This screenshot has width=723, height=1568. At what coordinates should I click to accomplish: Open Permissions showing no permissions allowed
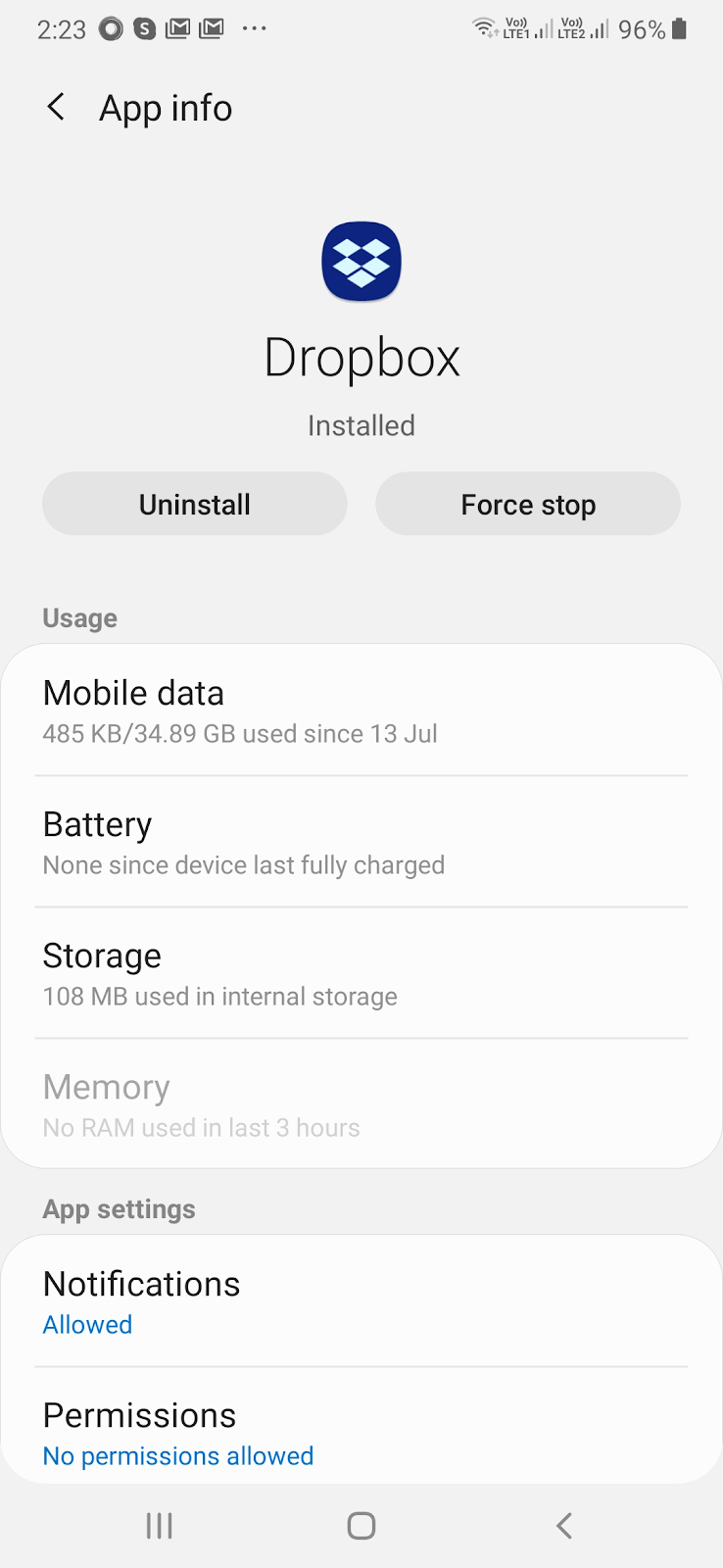coord(361,1433)
